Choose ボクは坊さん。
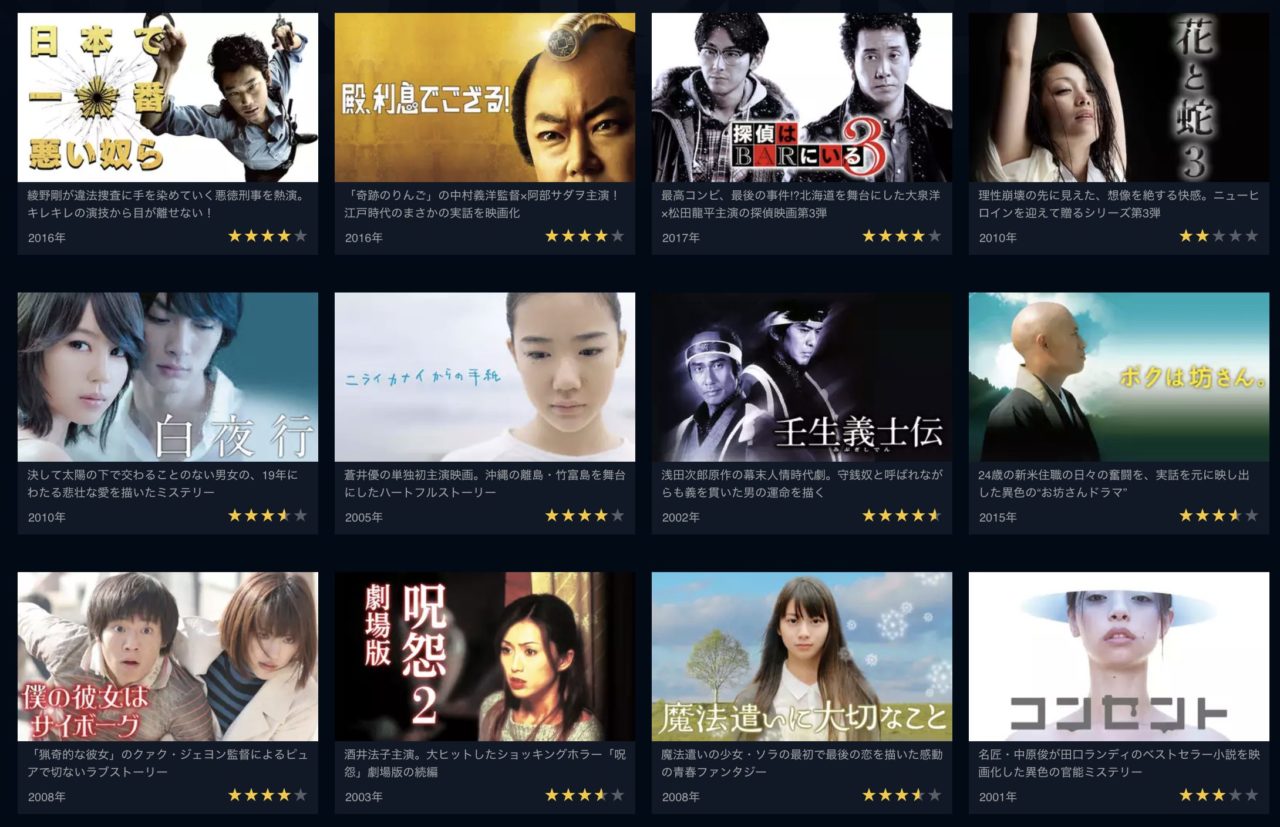The height and width of the screenshot is (827, 1280). [1119, 377]
